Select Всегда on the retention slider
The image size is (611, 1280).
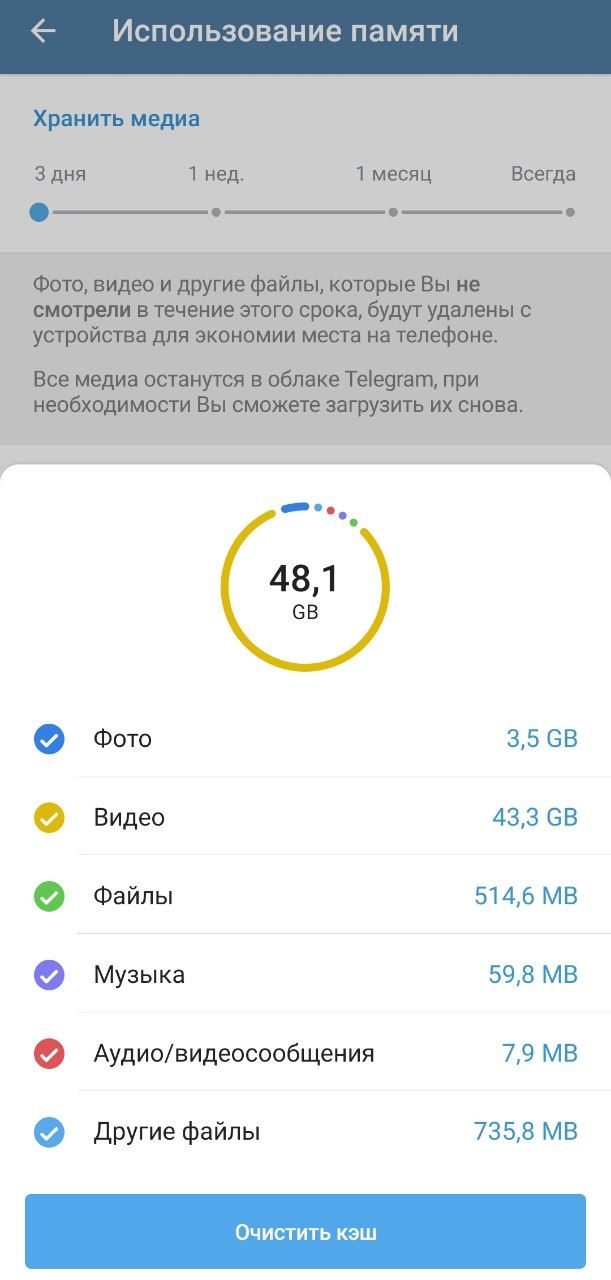point(570,212)
